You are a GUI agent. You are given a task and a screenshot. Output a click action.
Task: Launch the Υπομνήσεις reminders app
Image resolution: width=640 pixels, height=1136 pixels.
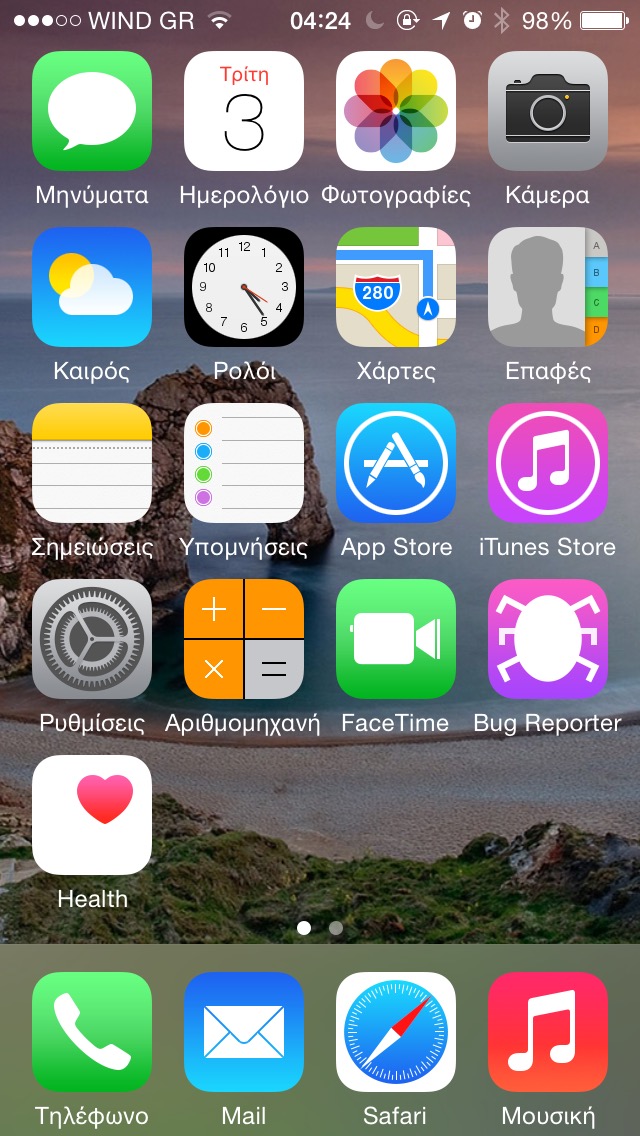(x=244, y=463)
